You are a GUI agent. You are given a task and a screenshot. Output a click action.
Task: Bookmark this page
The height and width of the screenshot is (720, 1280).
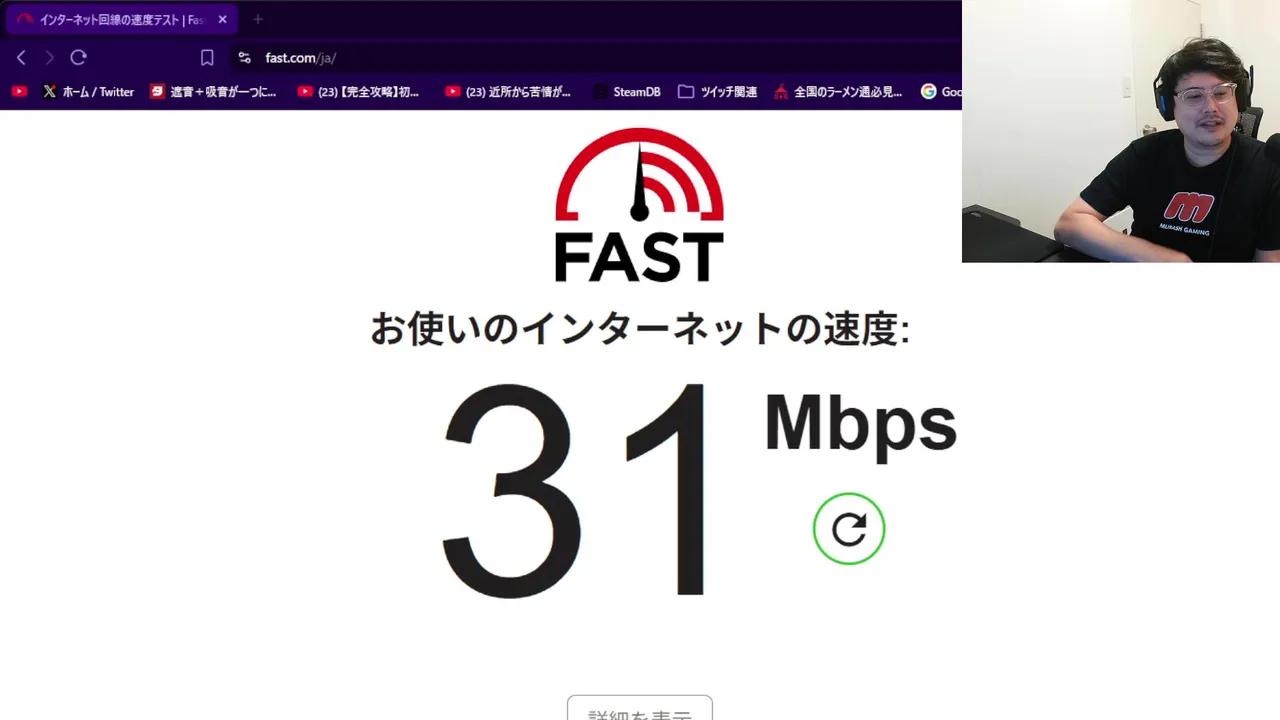207,58
